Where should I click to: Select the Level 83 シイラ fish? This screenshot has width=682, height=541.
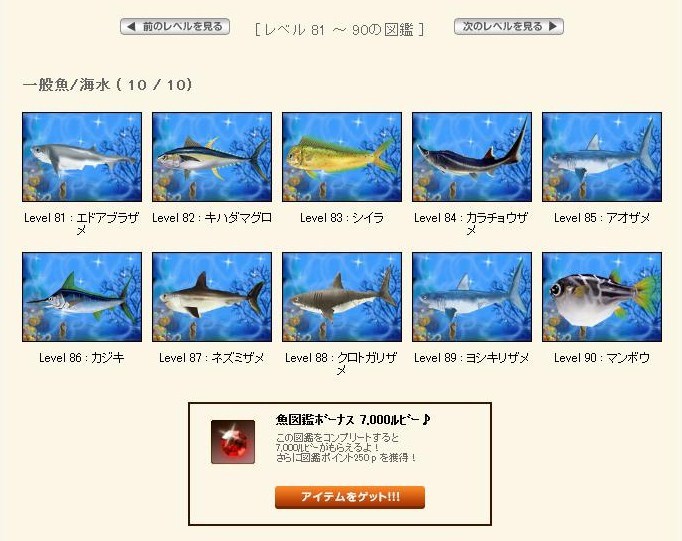point(342,157)
